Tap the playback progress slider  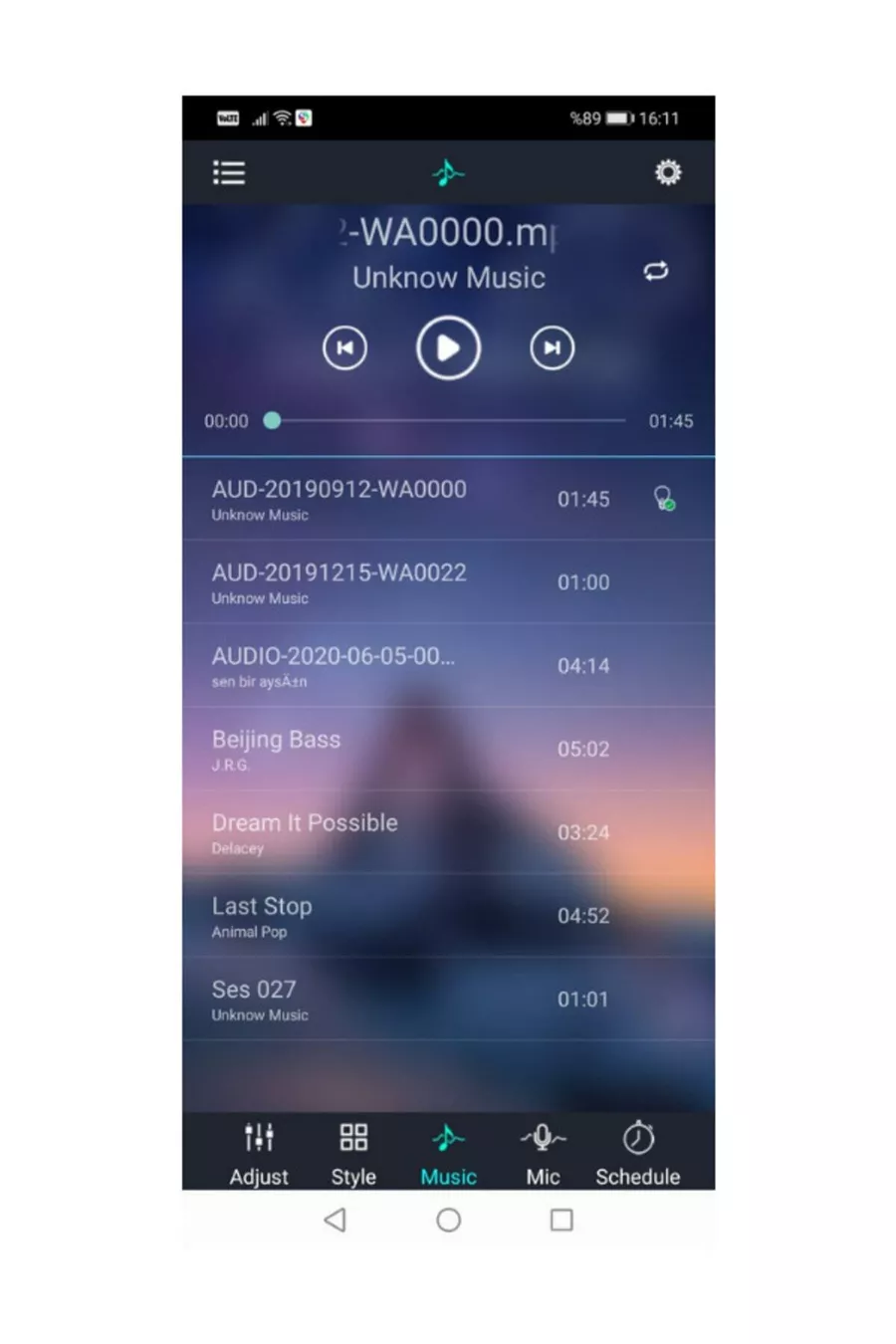point(448,421)
